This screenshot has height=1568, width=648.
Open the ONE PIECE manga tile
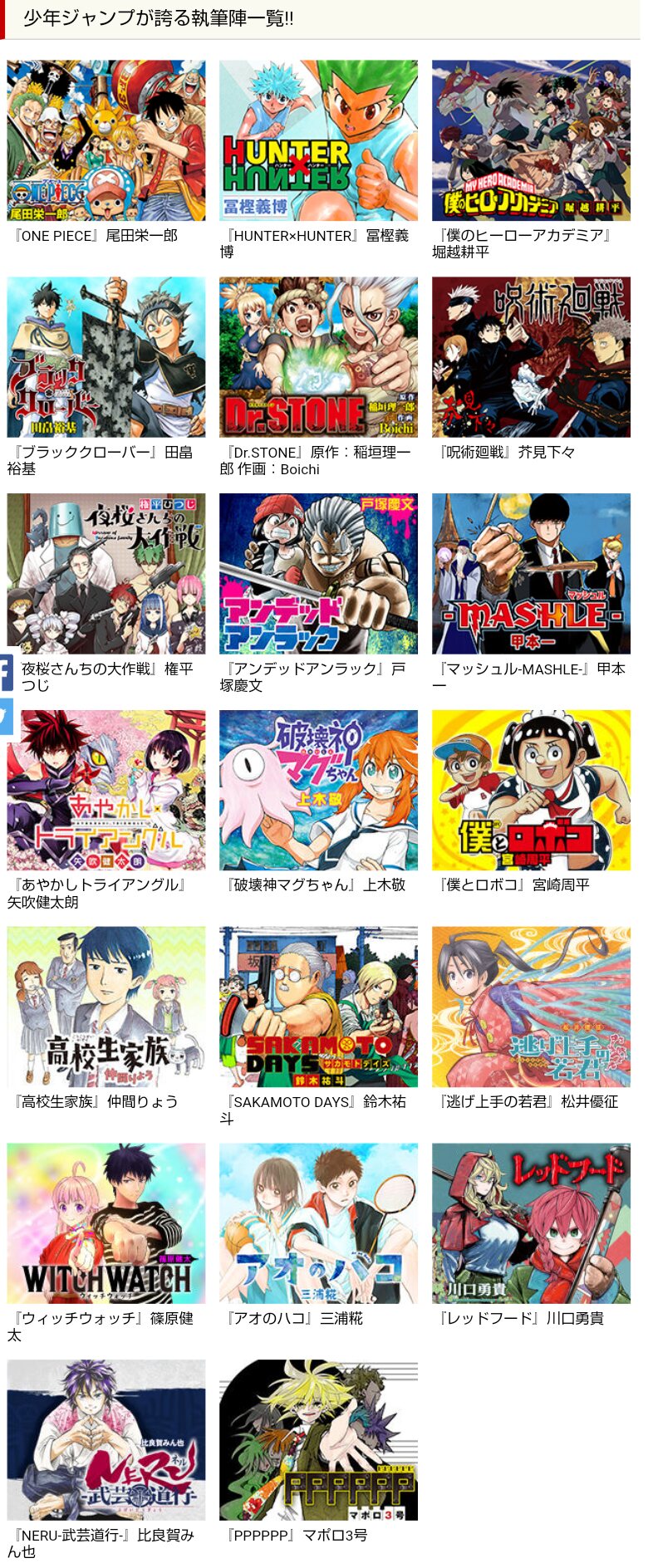[106, 140]
